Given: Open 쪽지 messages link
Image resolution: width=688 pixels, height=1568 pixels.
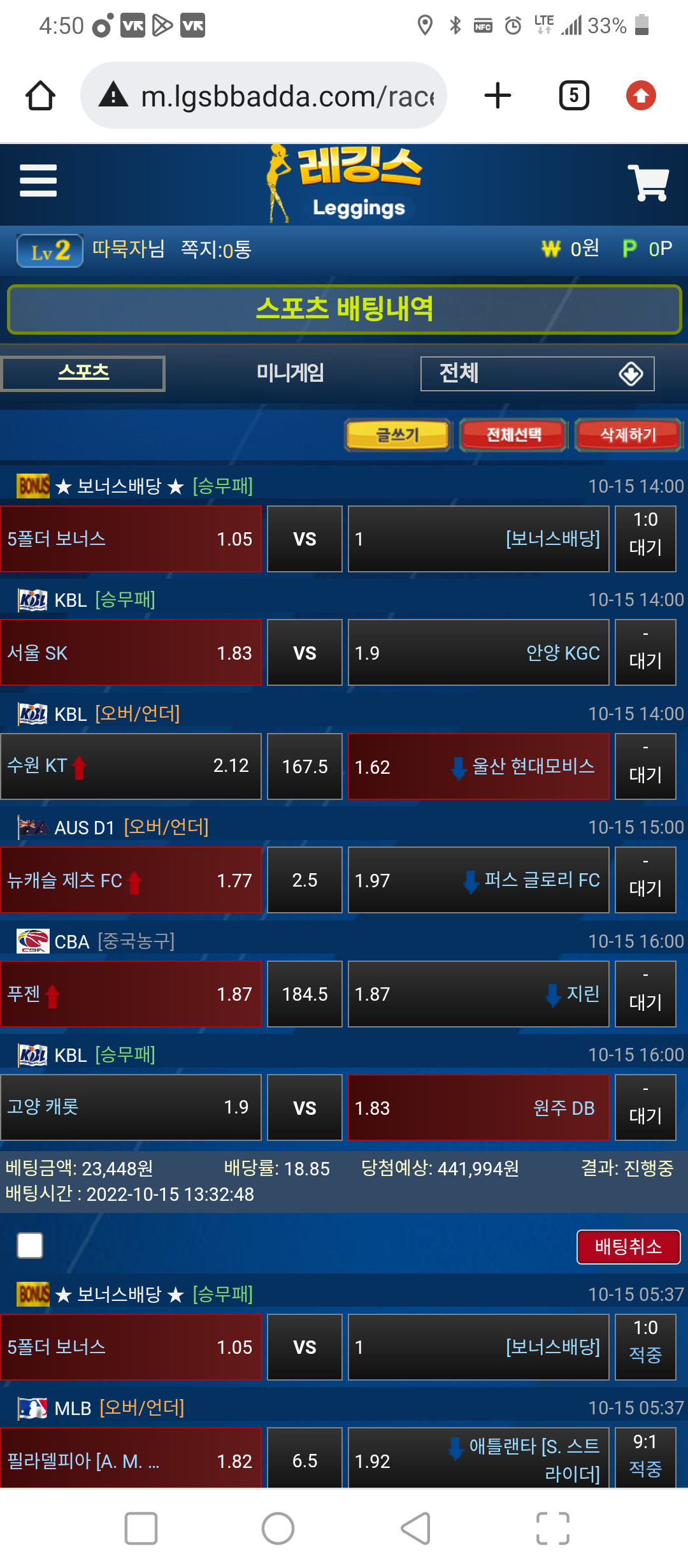Looking at the screenshot, I should click(x=216, y=249).
